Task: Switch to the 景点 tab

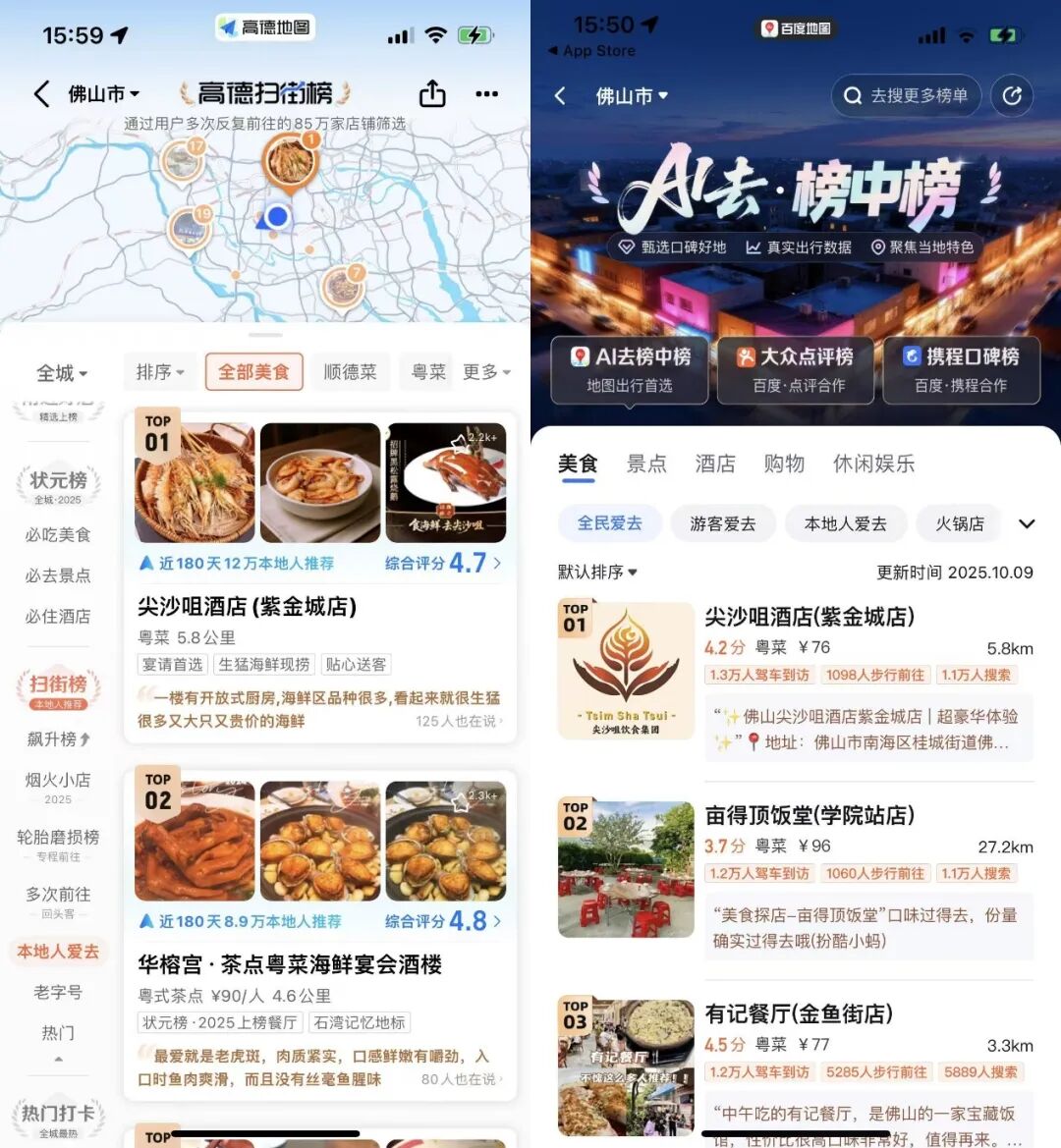Action: [x=646, y=464]
